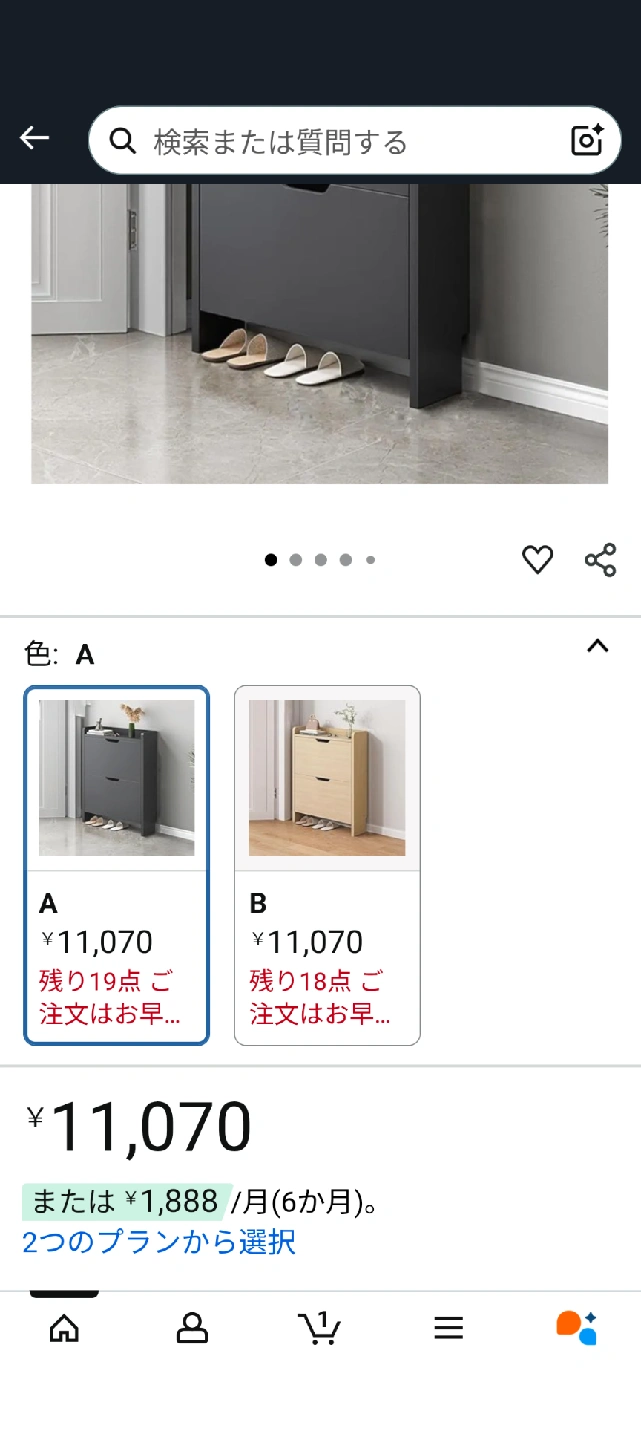Open the shopping cart tab

pos(320,1328)
